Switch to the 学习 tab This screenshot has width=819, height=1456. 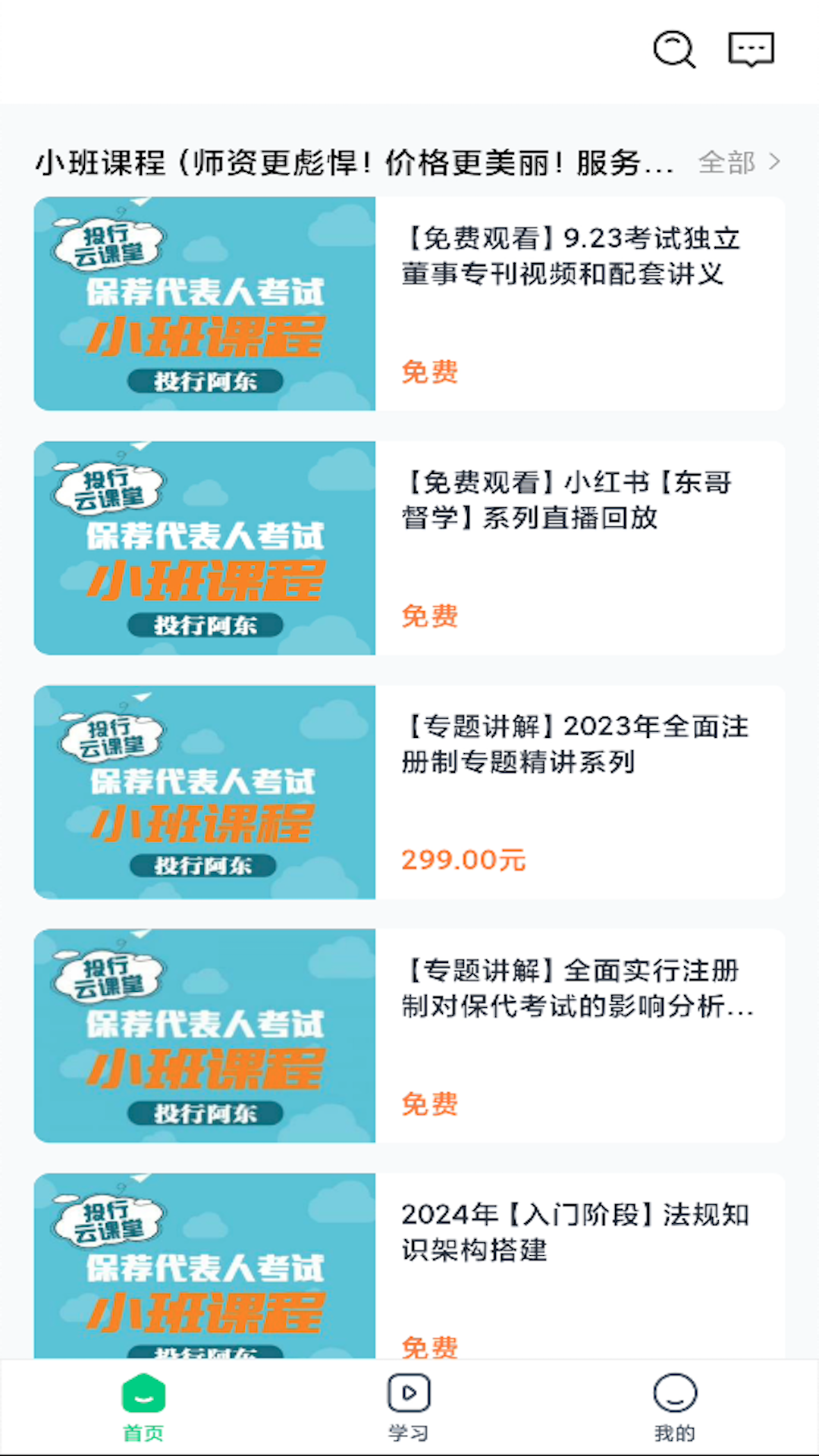pyautogui.click(x=409, y=1407)
